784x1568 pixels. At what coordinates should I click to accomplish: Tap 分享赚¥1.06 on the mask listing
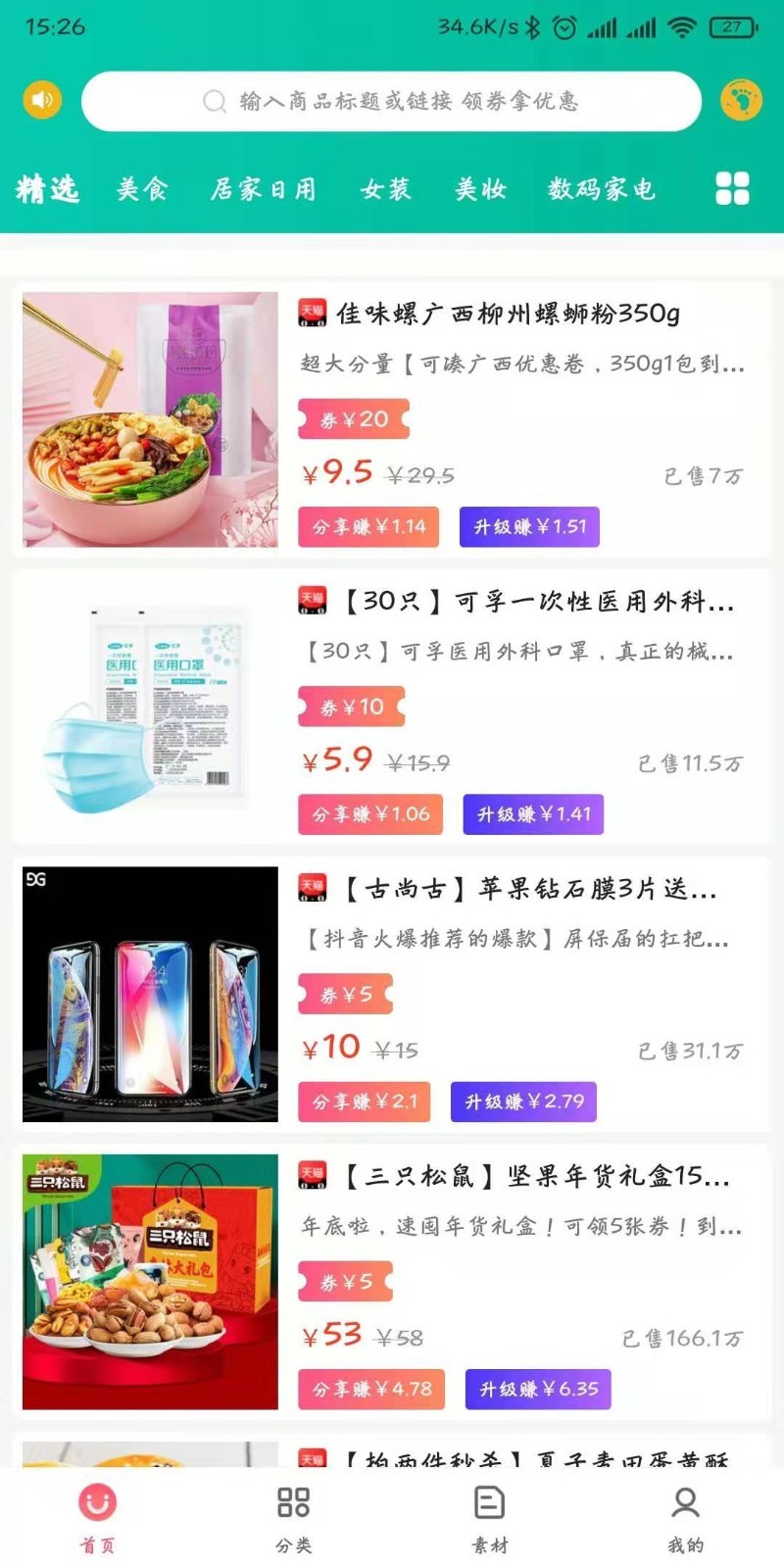[369, 814]
